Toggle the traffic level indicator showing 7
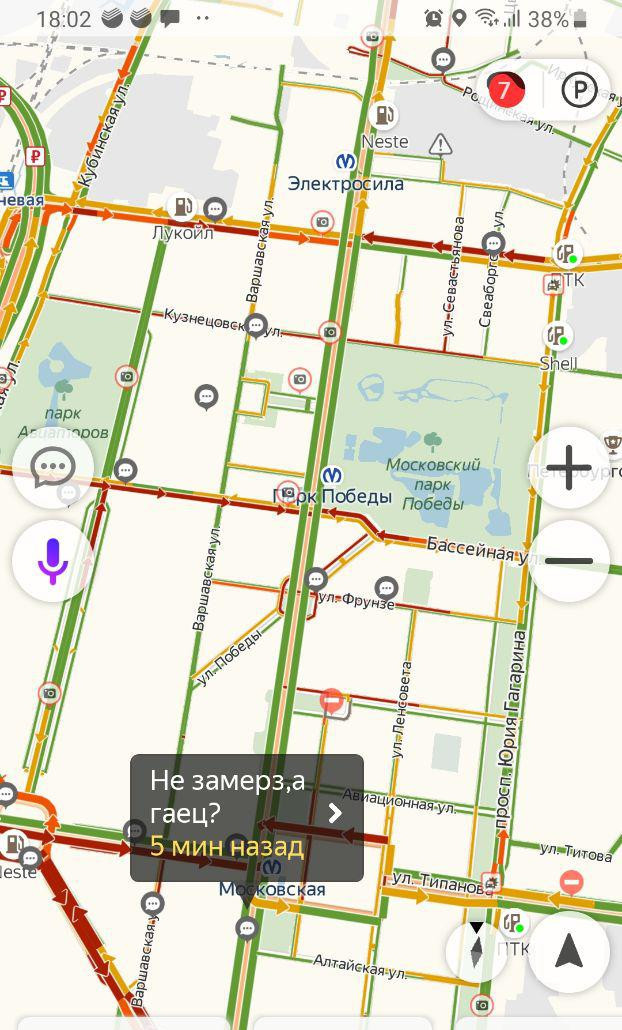 click(506, 88)
